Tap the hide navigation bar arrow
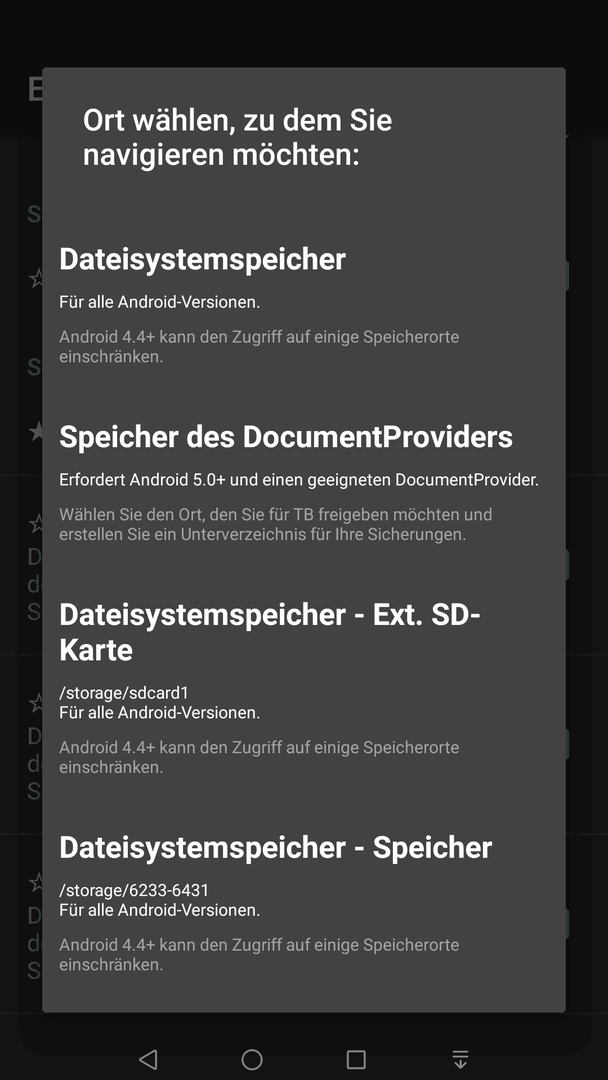608x1080 pixels. pyautogui.click(x=460, y=1059)
